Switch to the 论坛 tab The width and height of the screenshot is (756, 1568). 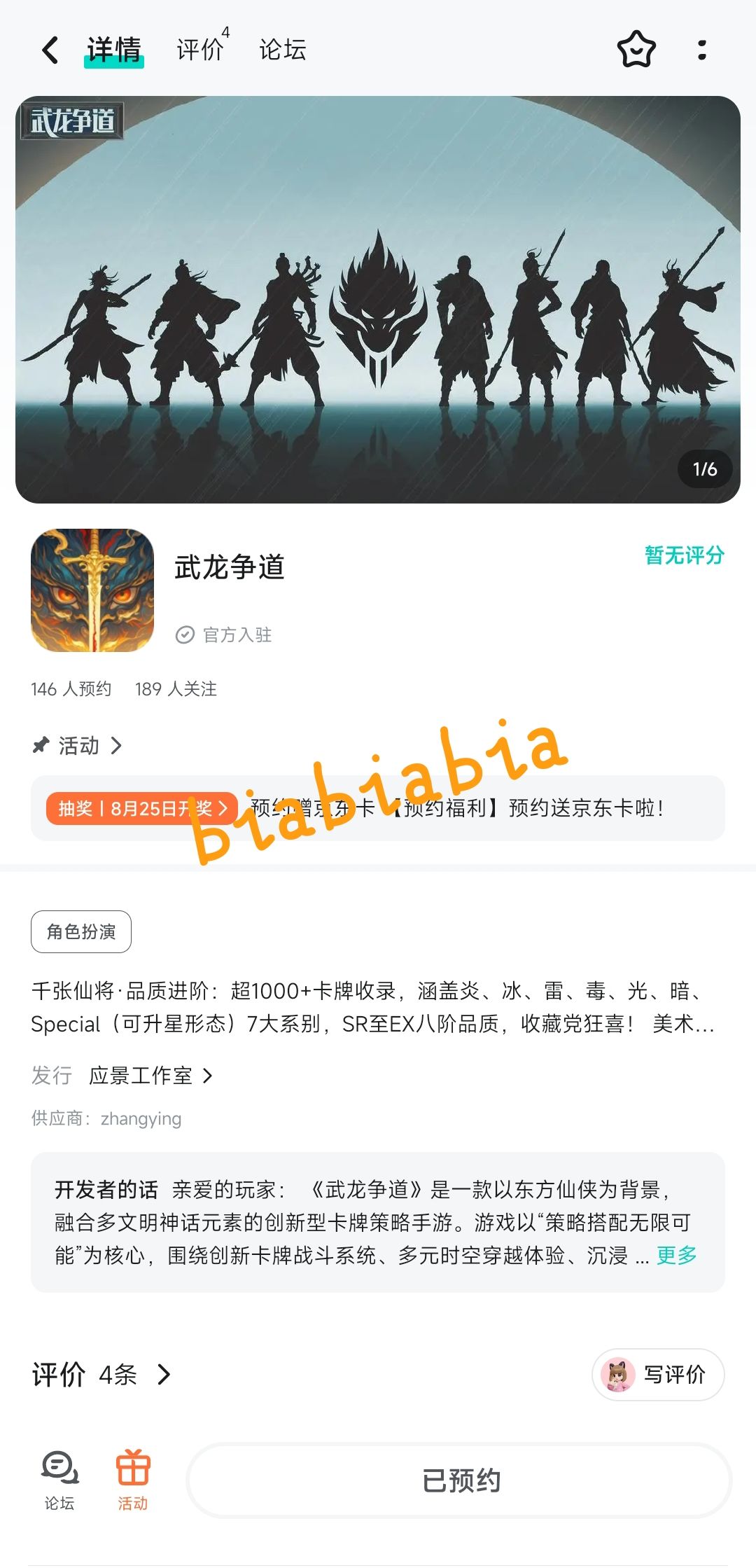click(x=282, y=50)
